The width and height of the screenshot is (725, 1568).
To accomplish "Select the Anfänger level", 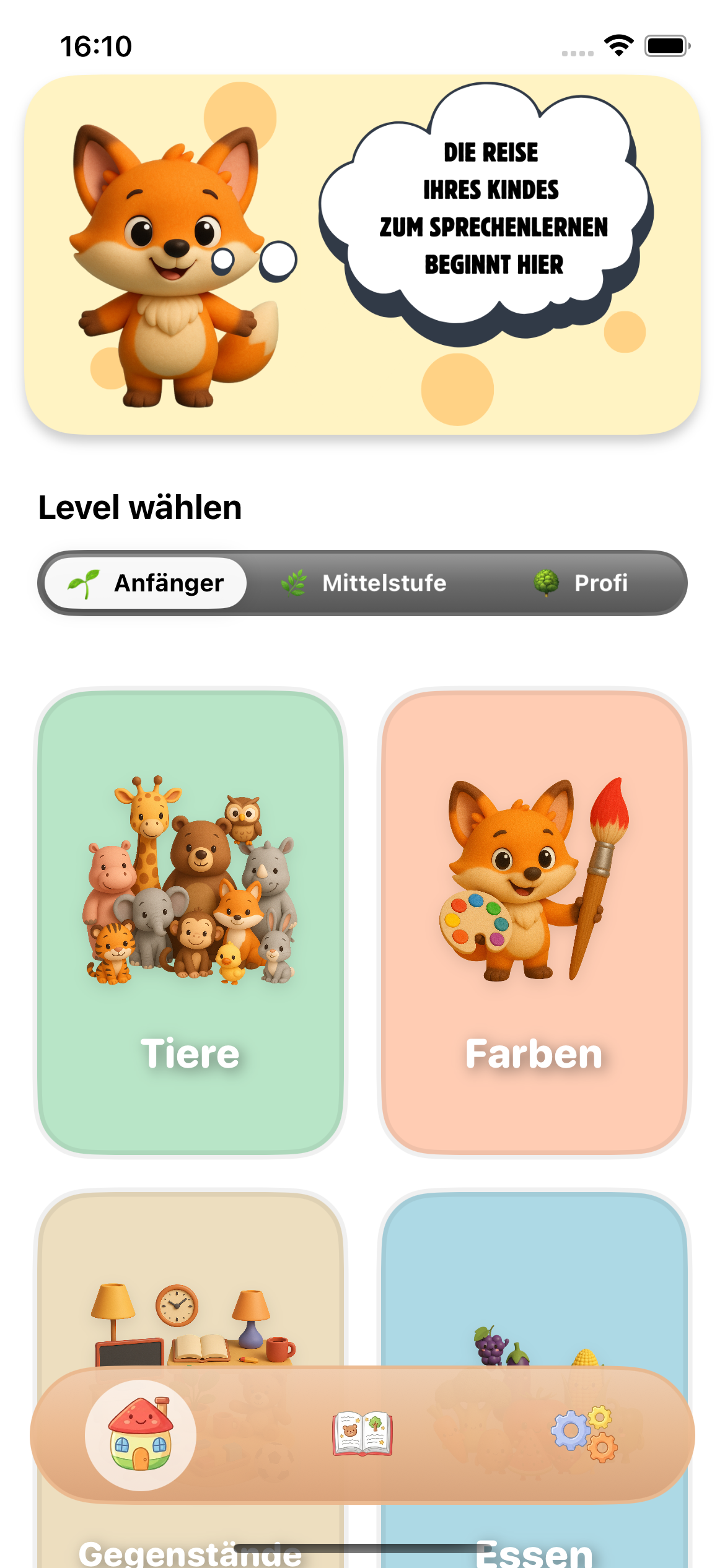I will (146, 583).
